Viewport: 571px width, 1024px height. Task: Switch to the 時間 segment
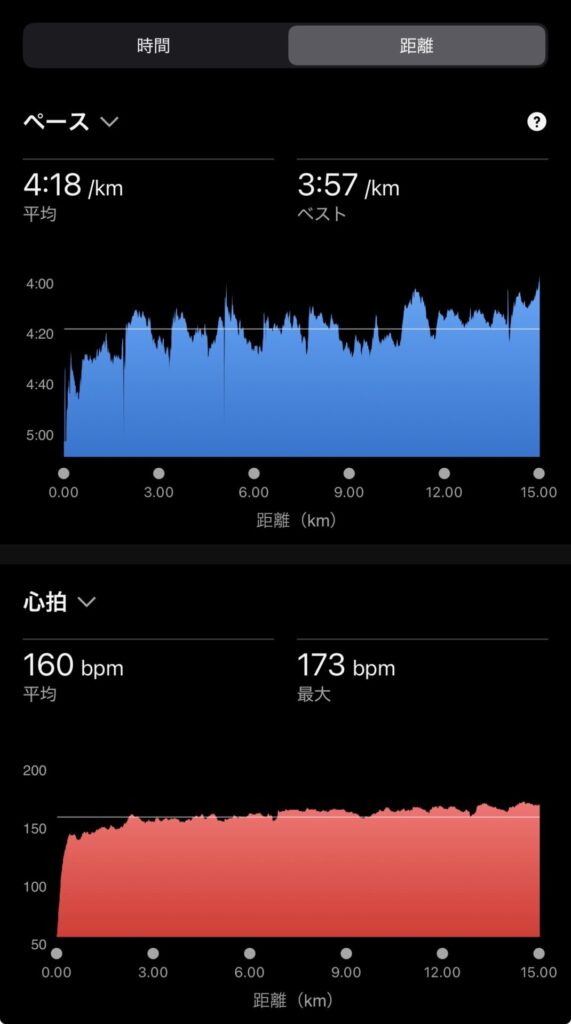154,46
